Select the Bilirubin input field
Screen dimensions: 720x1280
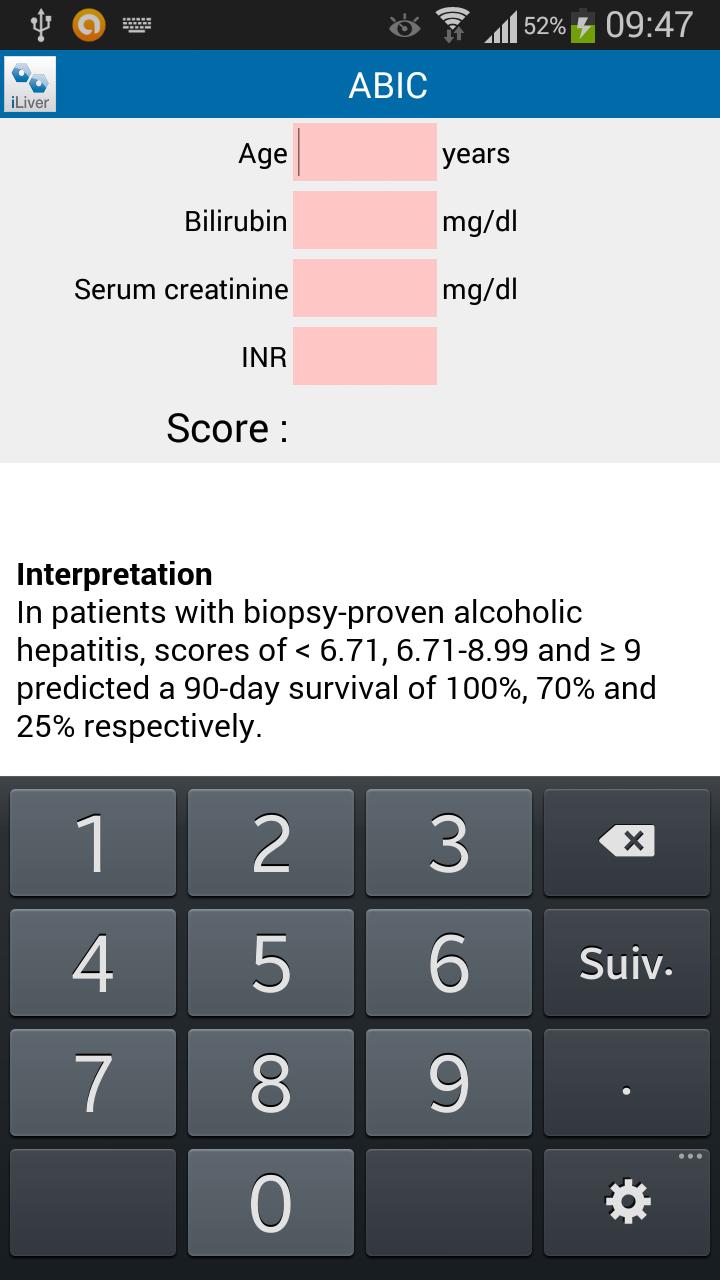365,221
